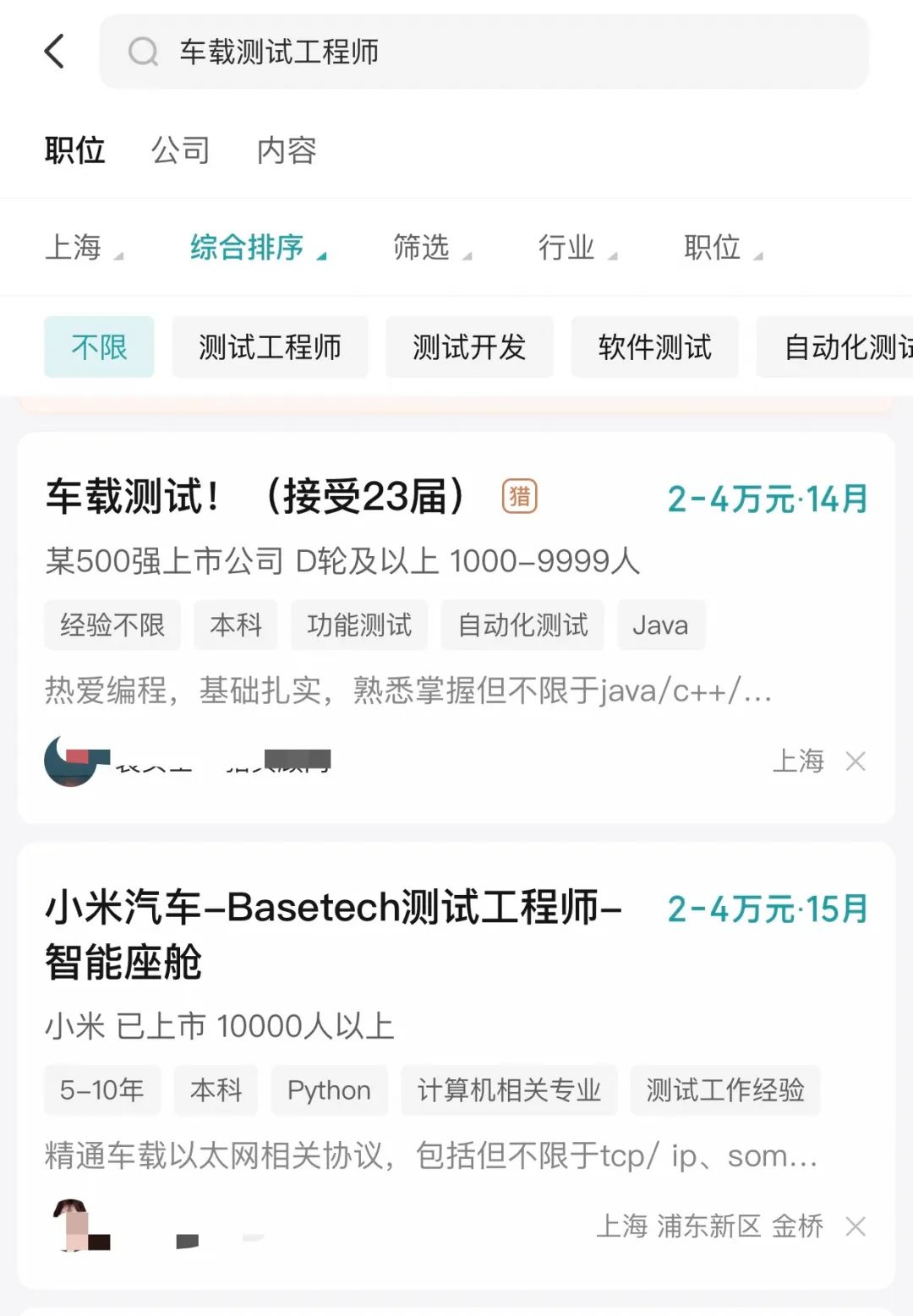Switch to the 内容 tab
913x1316 pixels.
[x=287, y=150]
